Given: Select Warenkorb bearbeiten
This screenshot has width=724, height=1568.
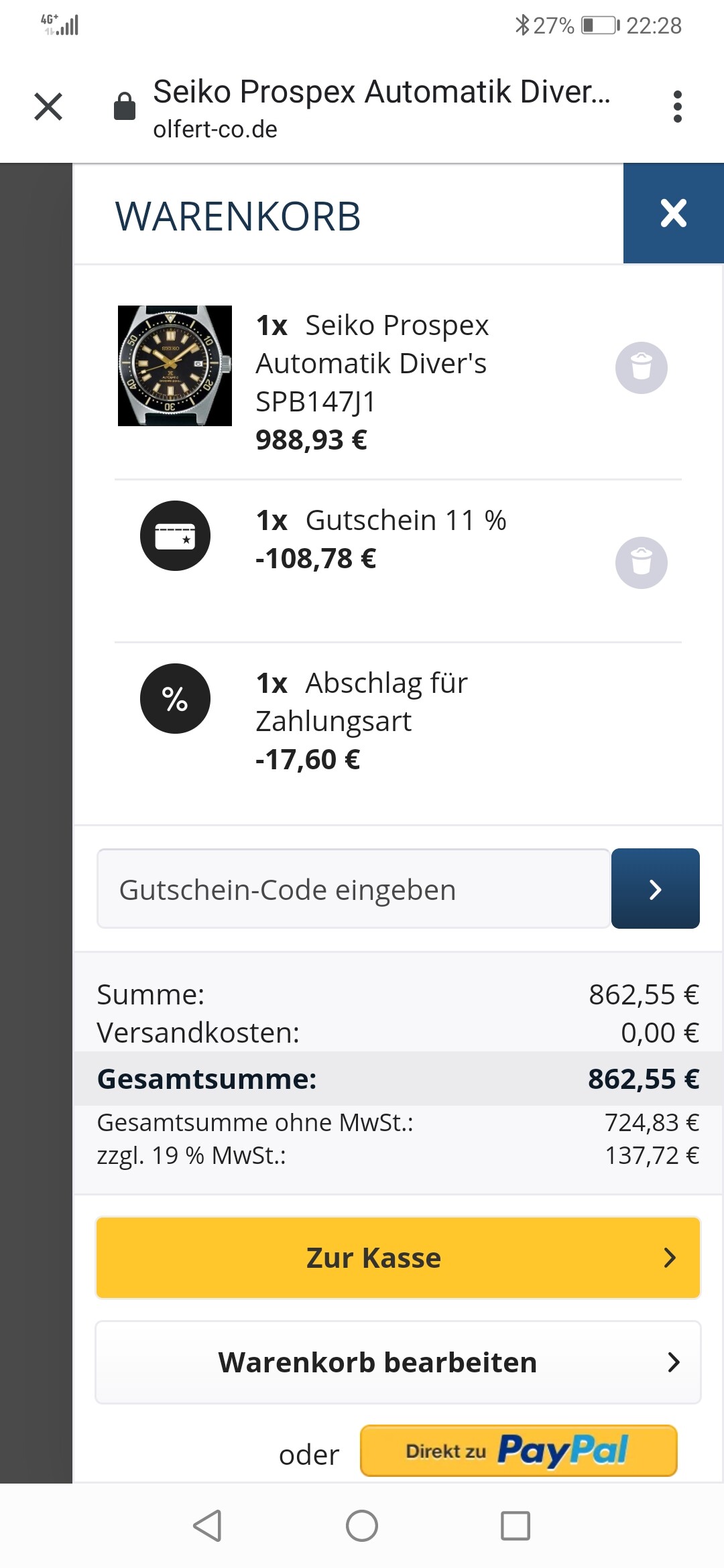Looking at the screenshot, I should coord(398,1362).
